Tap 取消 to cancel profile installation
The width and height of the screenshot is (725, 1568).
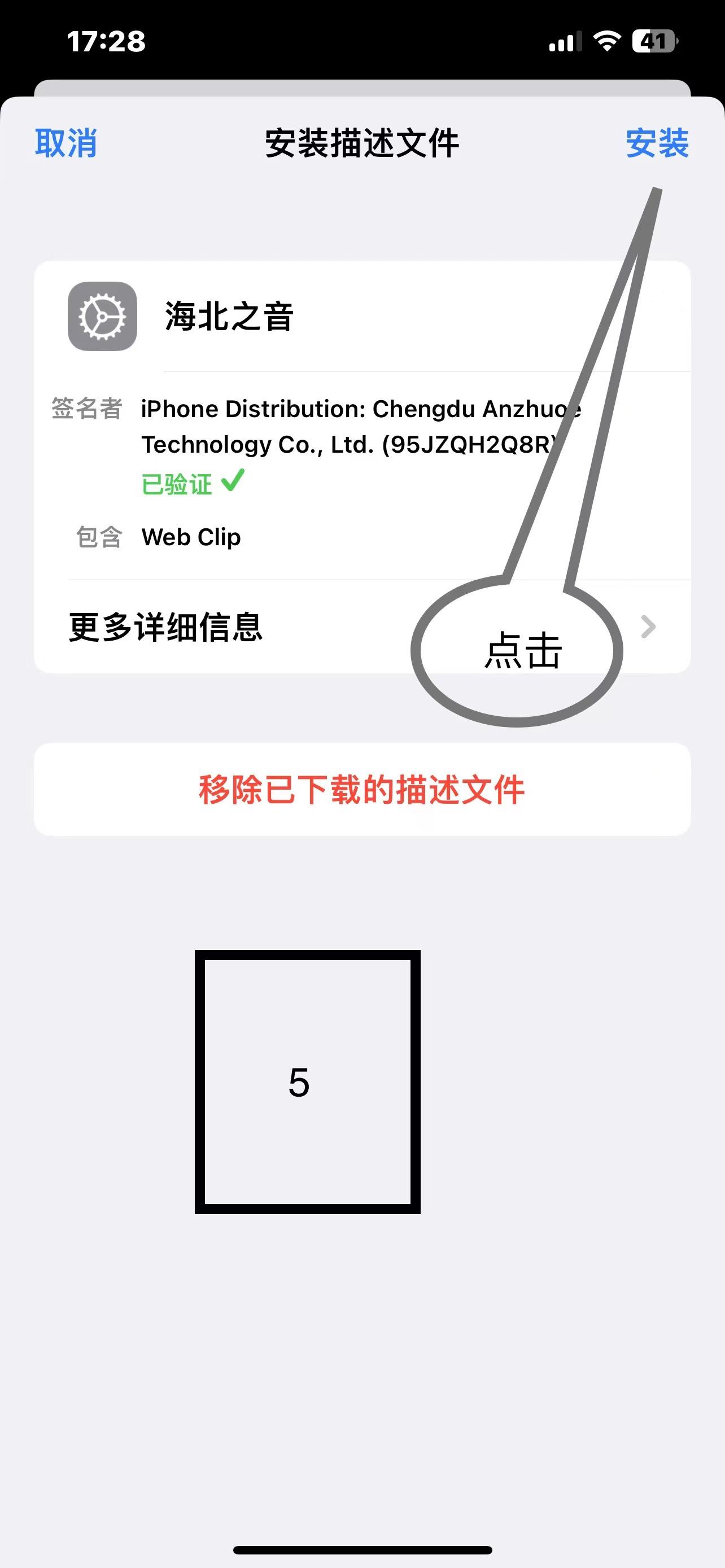point(65,144)
